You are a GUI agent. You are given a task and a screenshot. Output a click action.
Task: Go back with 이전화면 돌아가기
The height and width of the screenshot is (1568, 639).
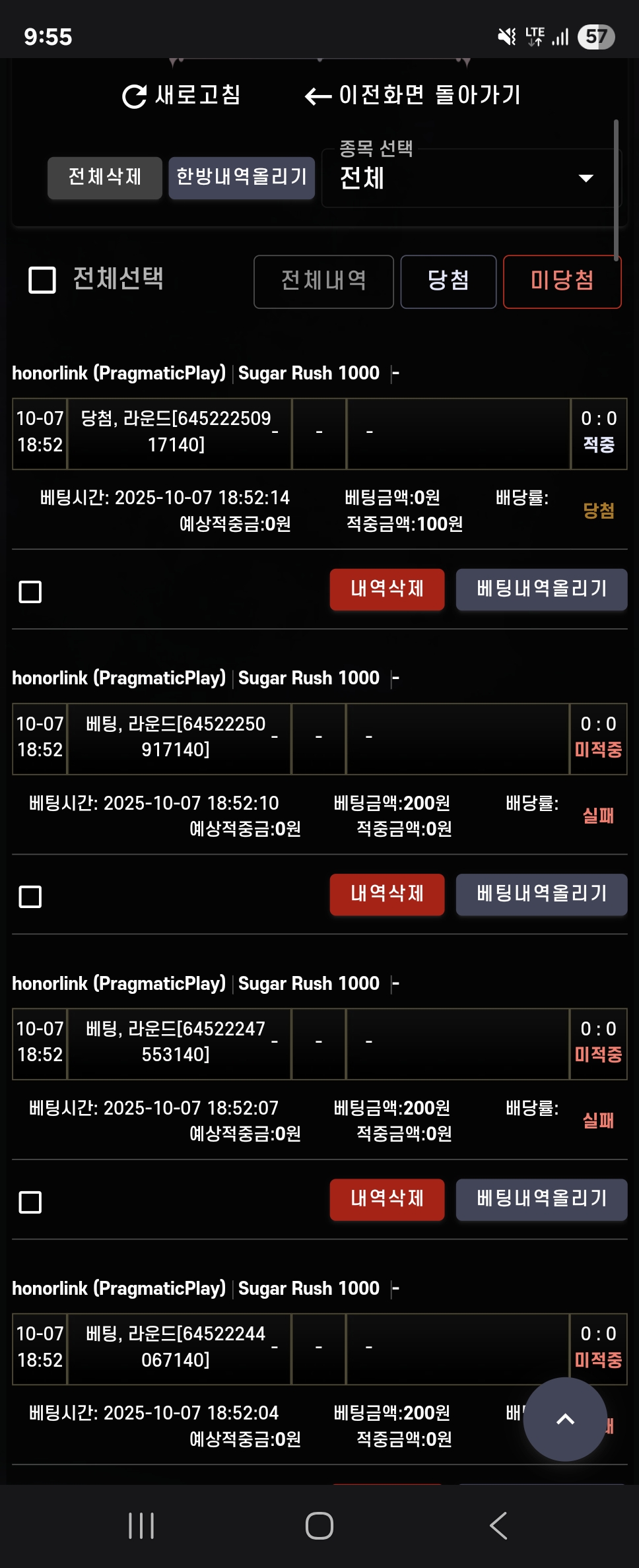click(x=413, y=96)
